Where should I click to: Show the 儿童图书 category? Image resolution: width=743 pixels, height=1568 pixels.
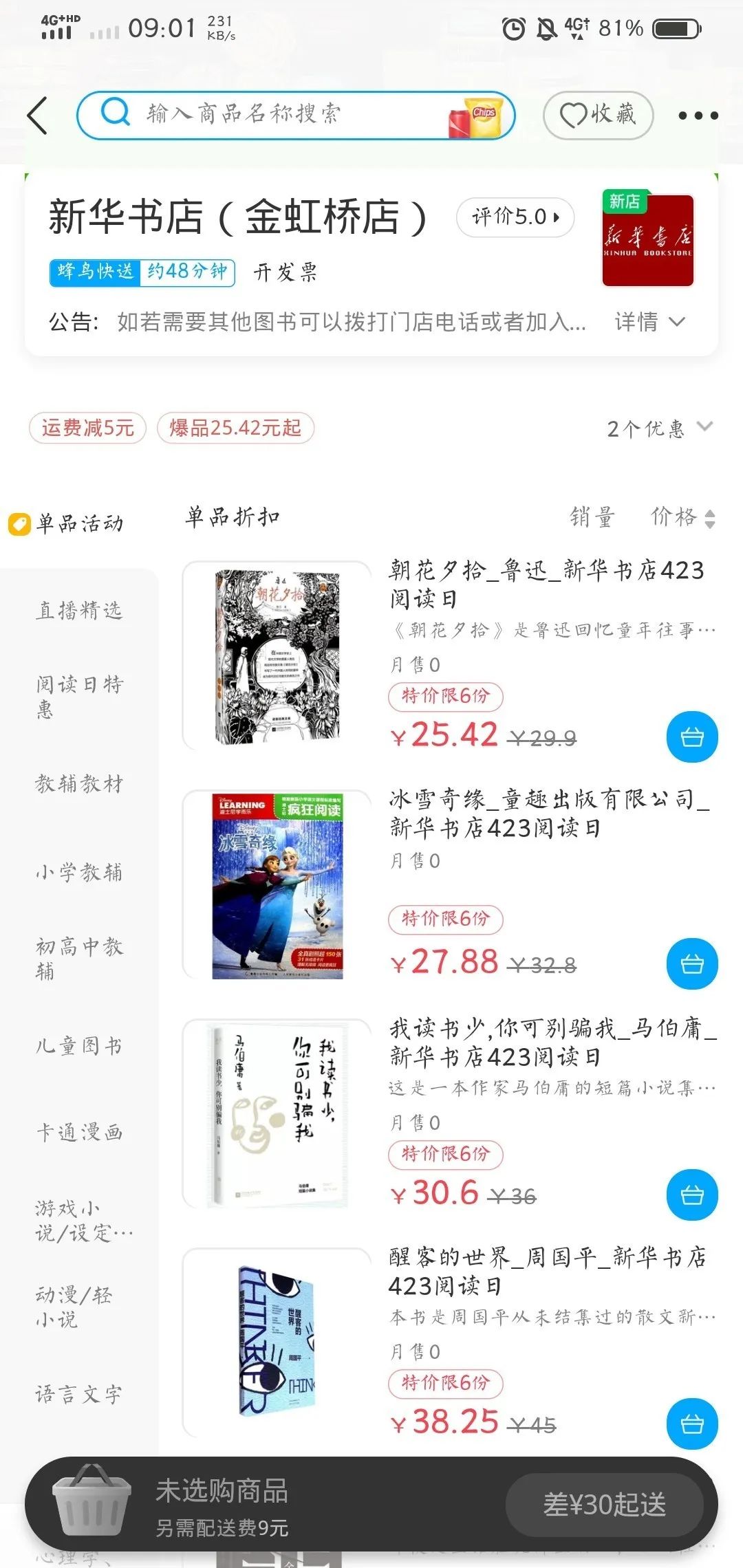79,1046
